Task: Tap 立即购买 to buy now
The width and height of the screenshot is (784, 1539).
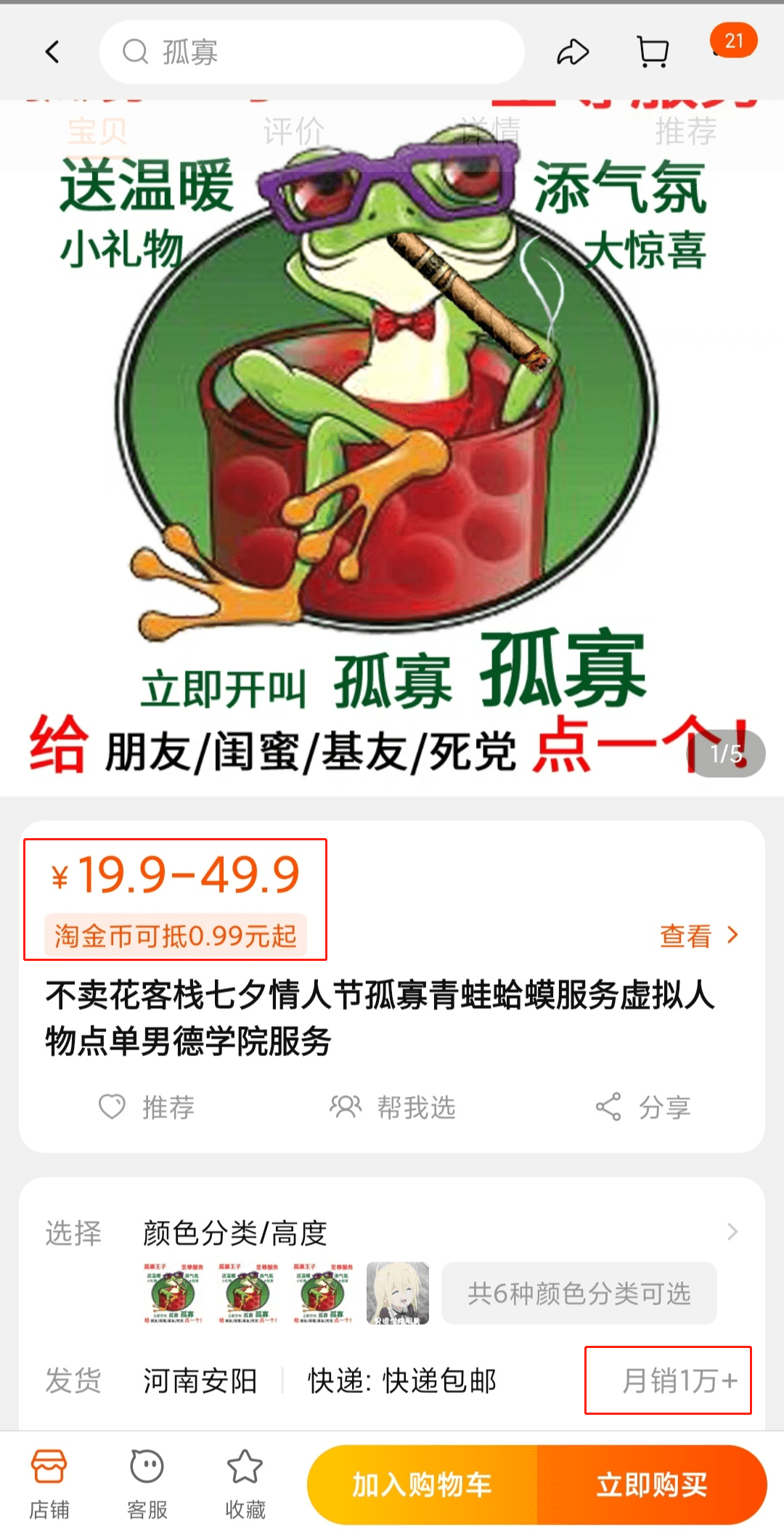Action: click(651, 1485)
